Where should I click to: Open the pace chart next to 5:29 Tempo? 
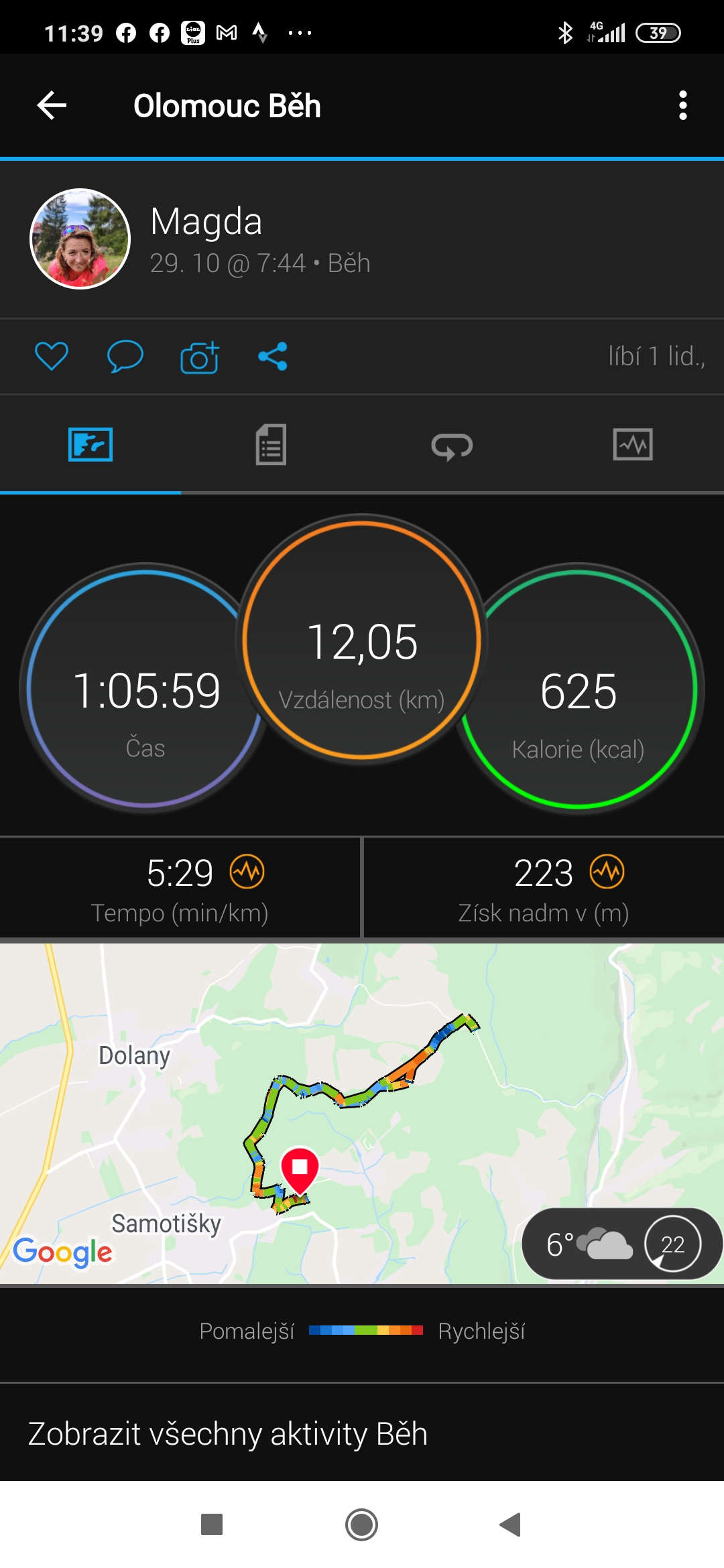[247, 872]
